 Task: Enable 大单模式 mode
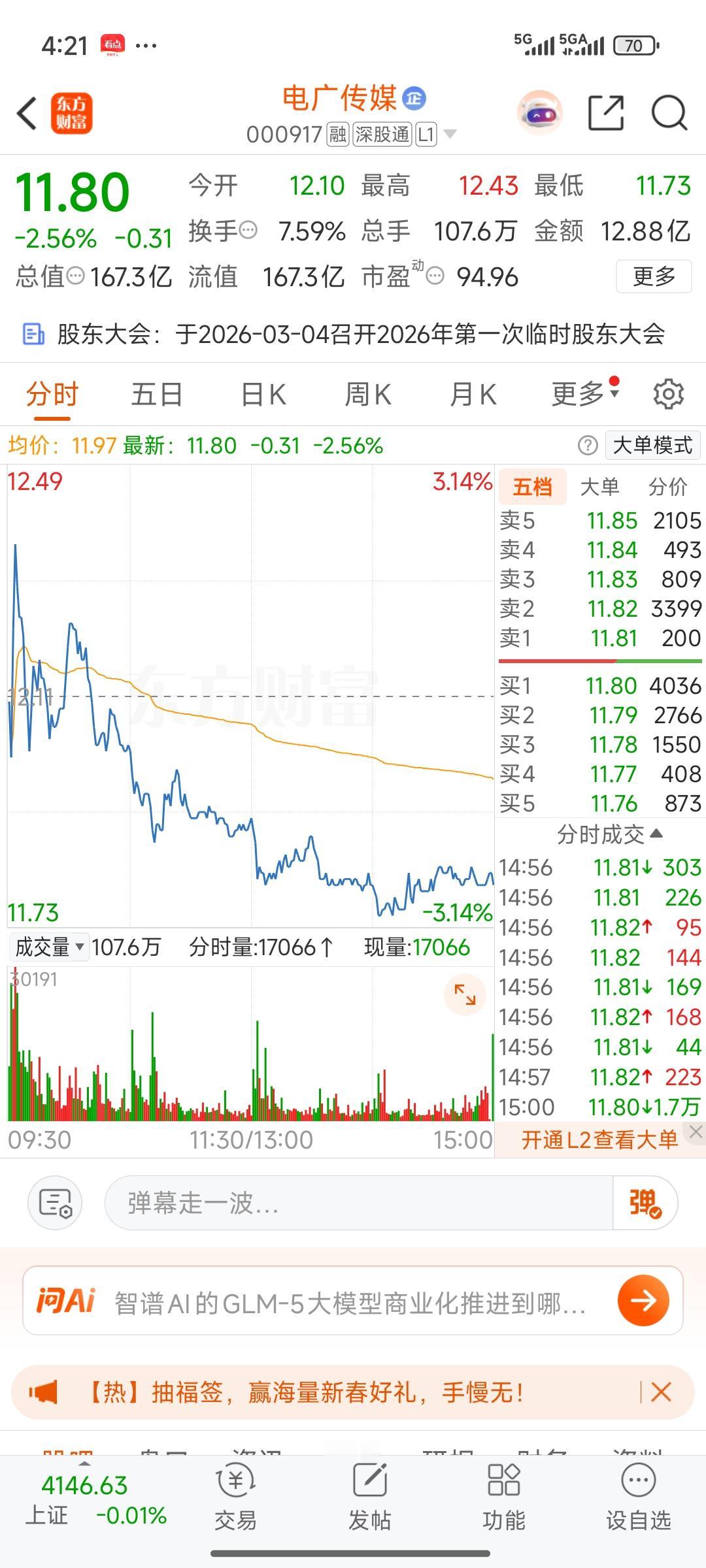(x=652, y=445)
